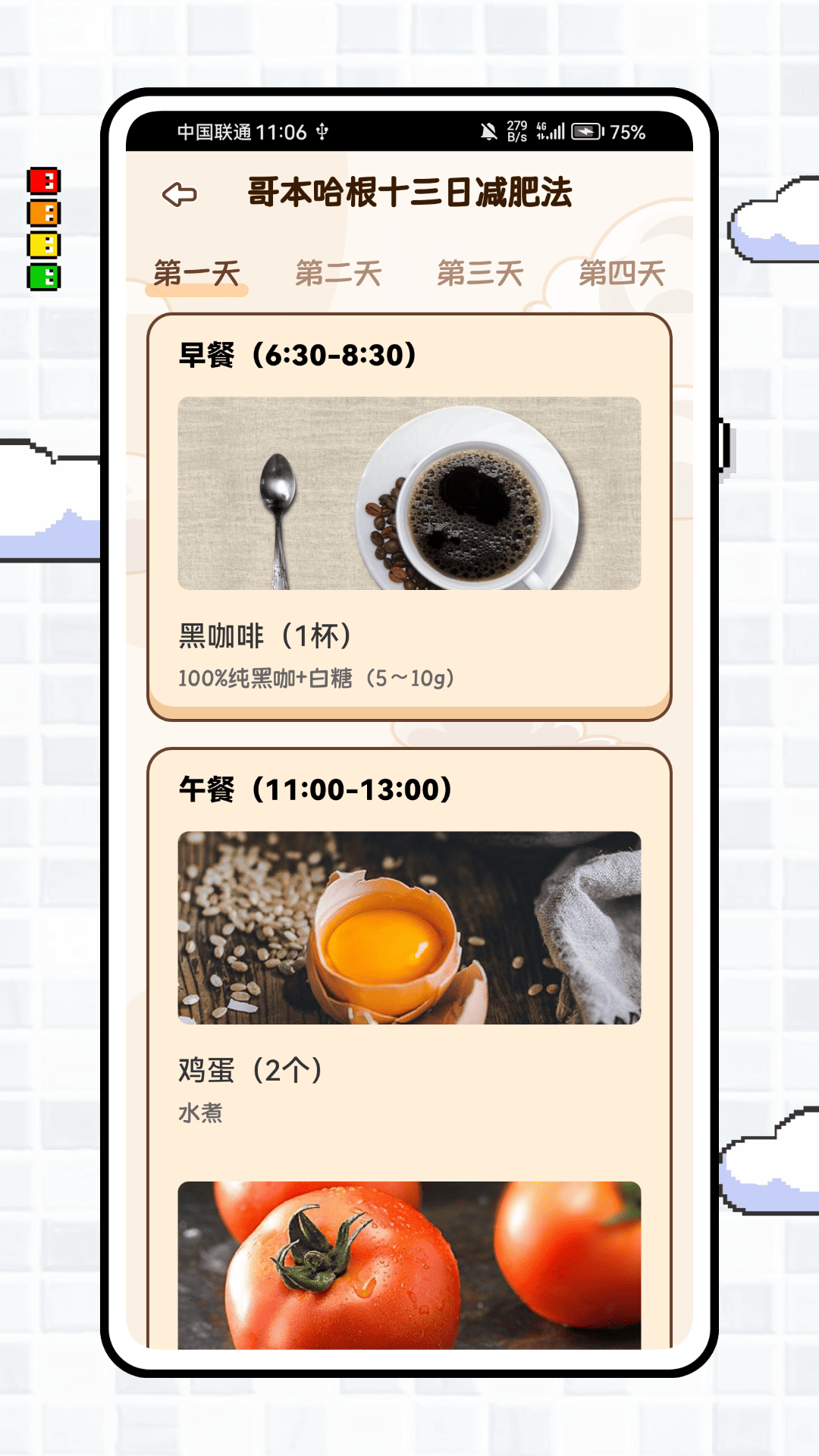Open the black coffee photo in breakfast card

pos(409,494)
